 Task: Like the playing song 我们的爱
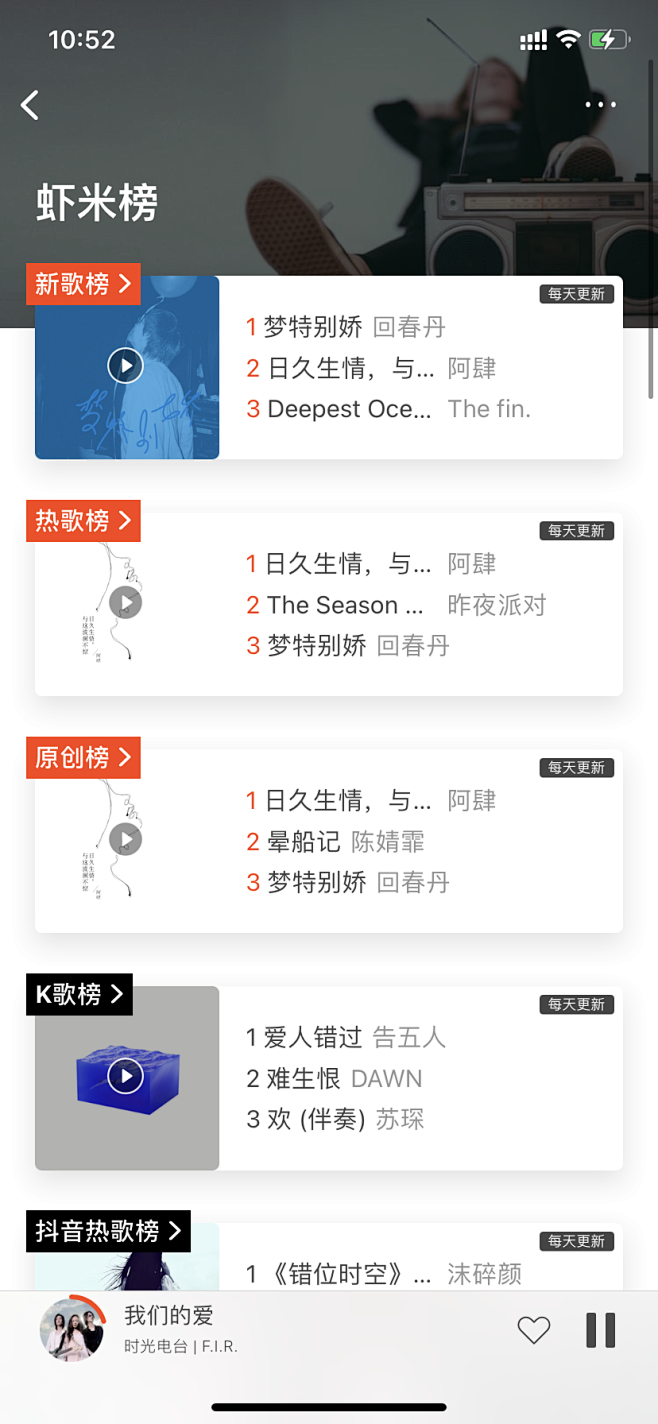coord(534,1330)
